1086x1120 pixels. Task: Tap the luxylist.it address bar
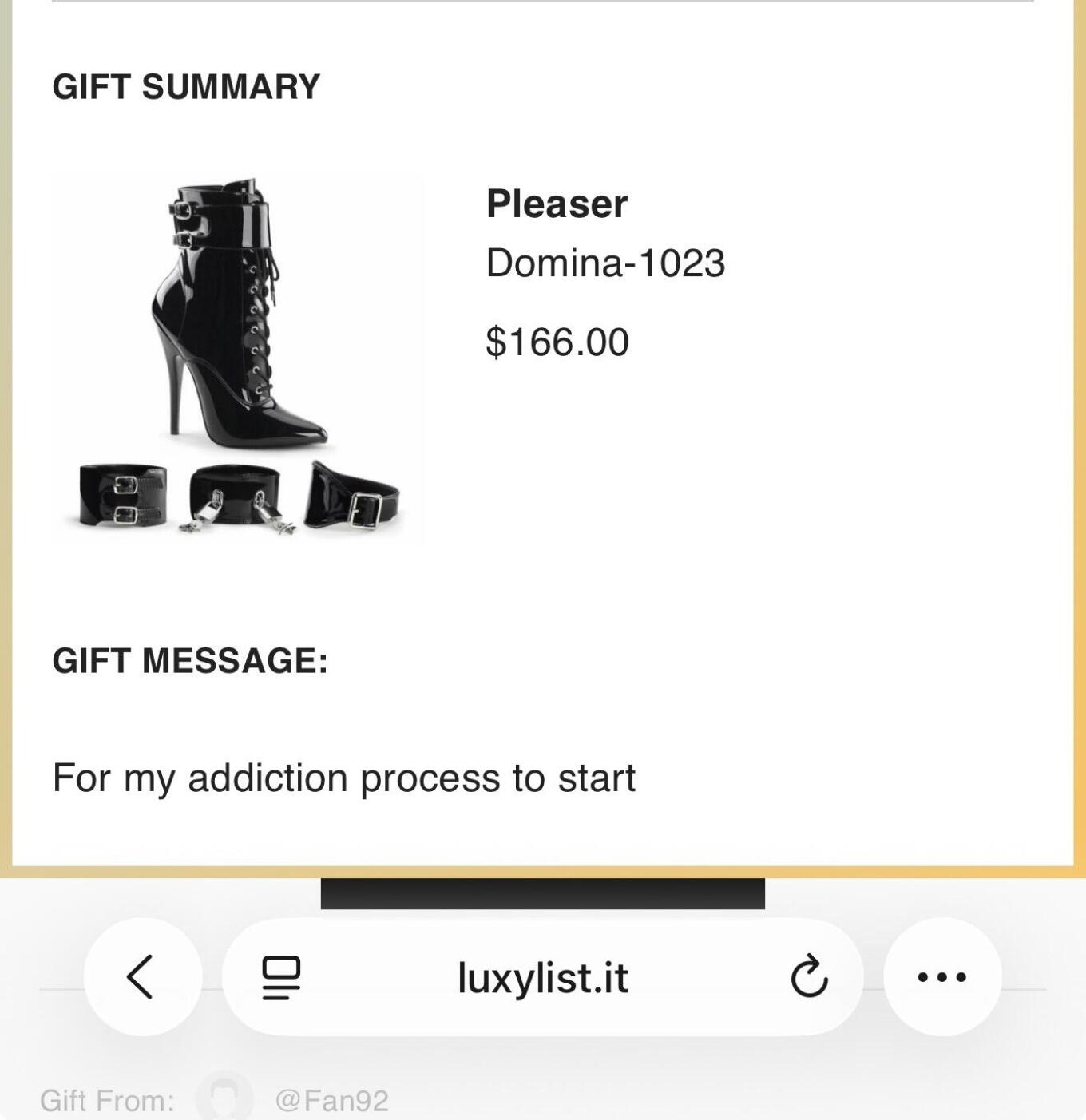coord(543,977)
